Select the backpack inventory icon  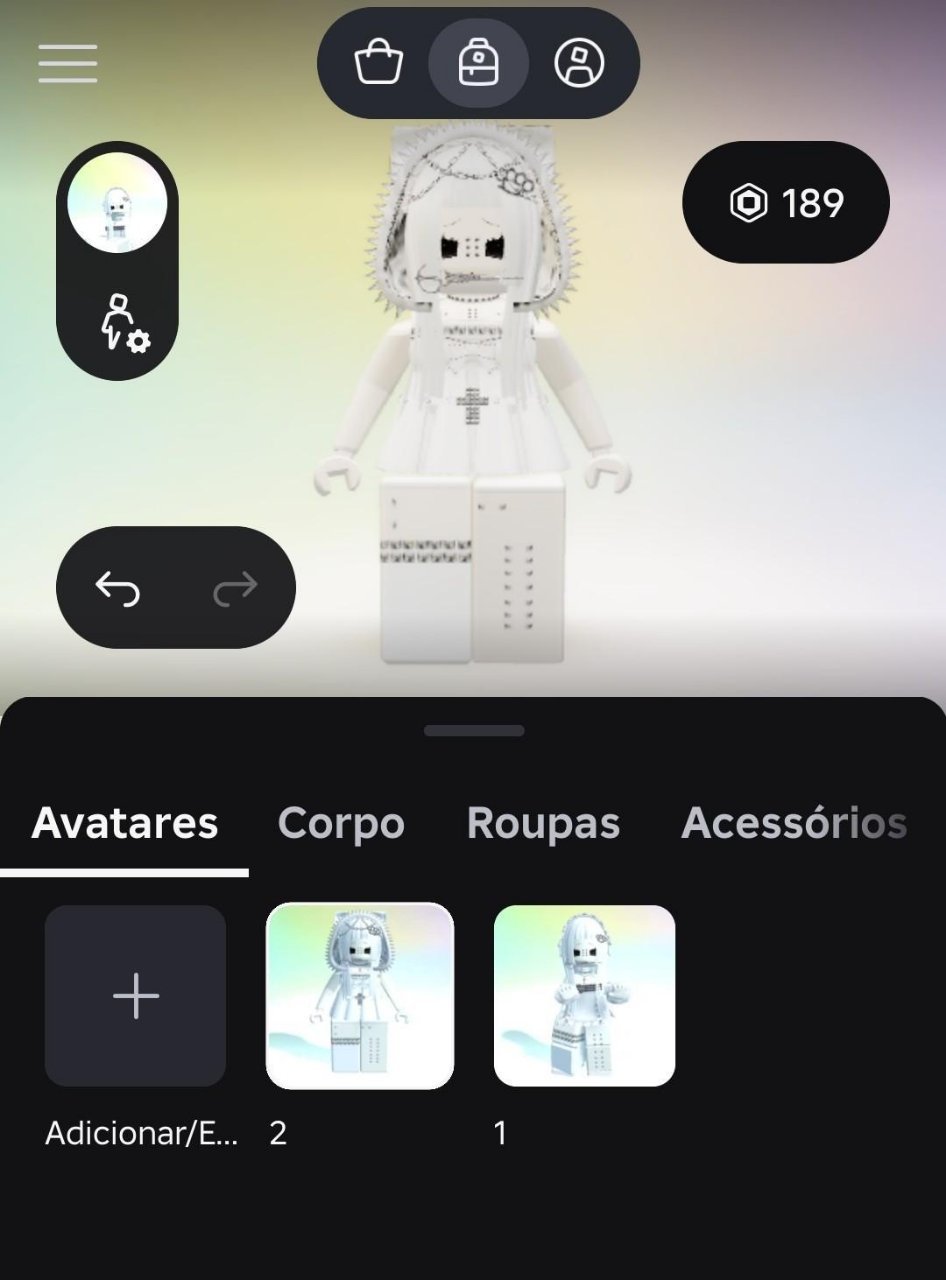click(x=479, y=63)
